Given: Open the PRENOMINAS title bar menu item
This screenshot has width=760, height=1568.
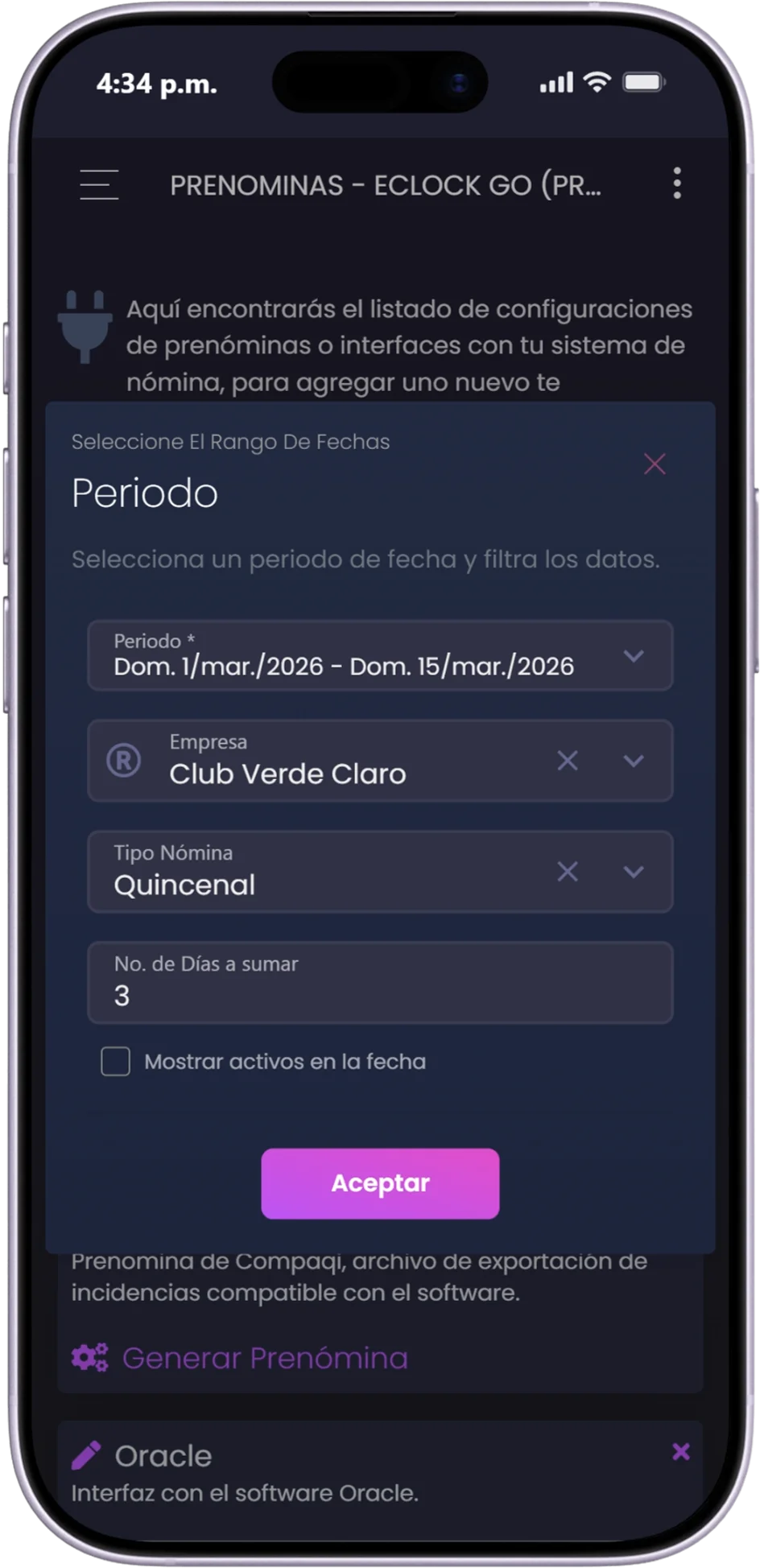Looking at the screenshot, I should (386, 184).
